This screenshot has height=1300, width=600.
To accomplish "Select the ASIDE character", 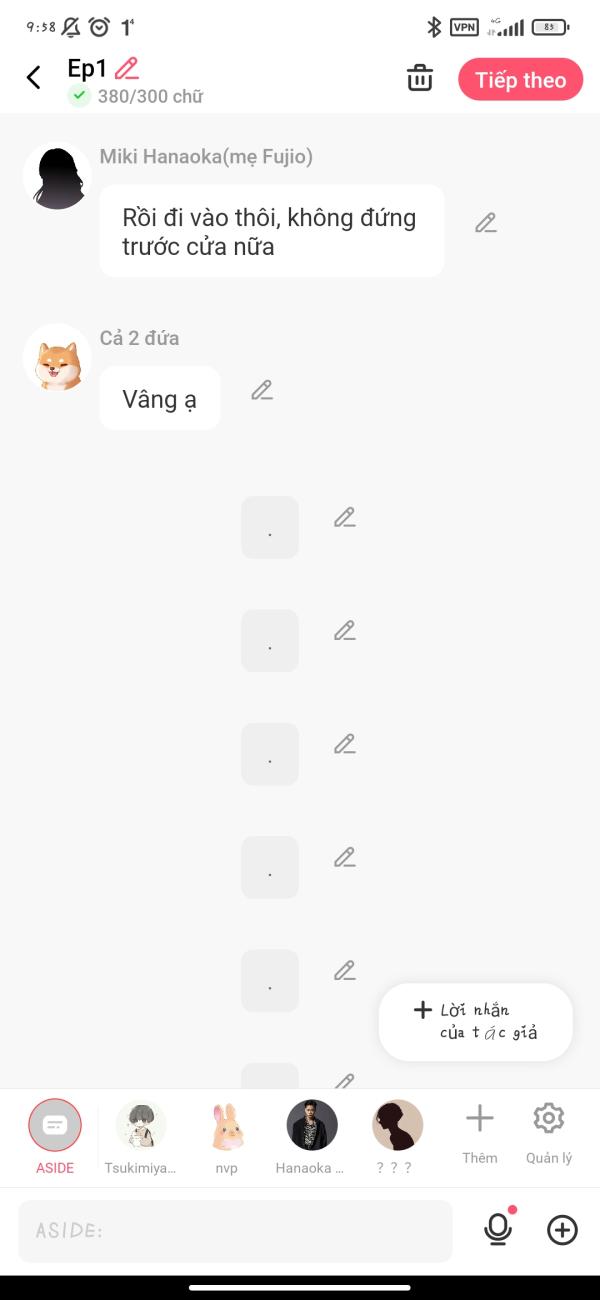I will 55,1126.
